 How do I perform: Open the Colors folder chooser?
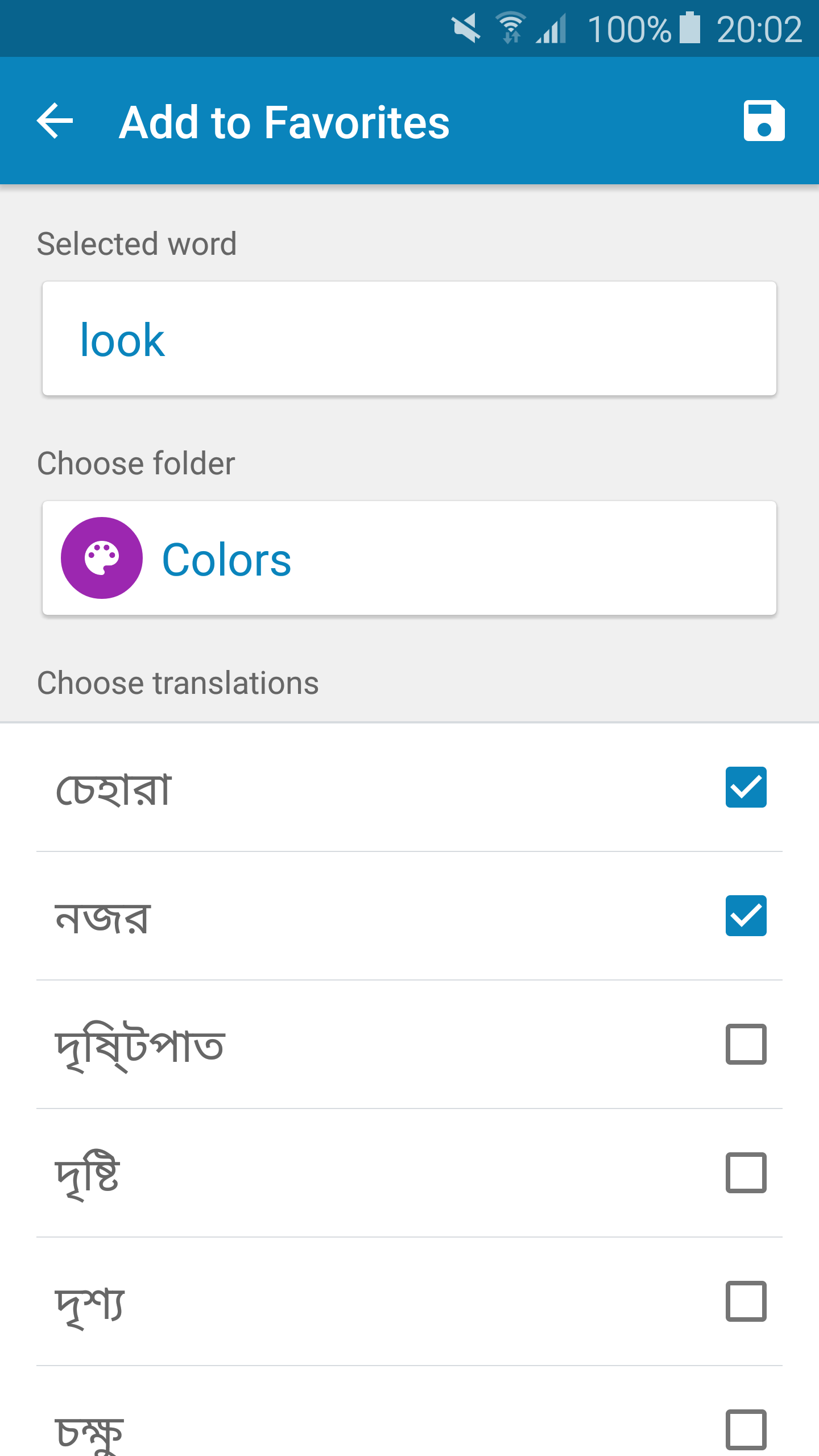pyautogui.click(x=409, y=558)
